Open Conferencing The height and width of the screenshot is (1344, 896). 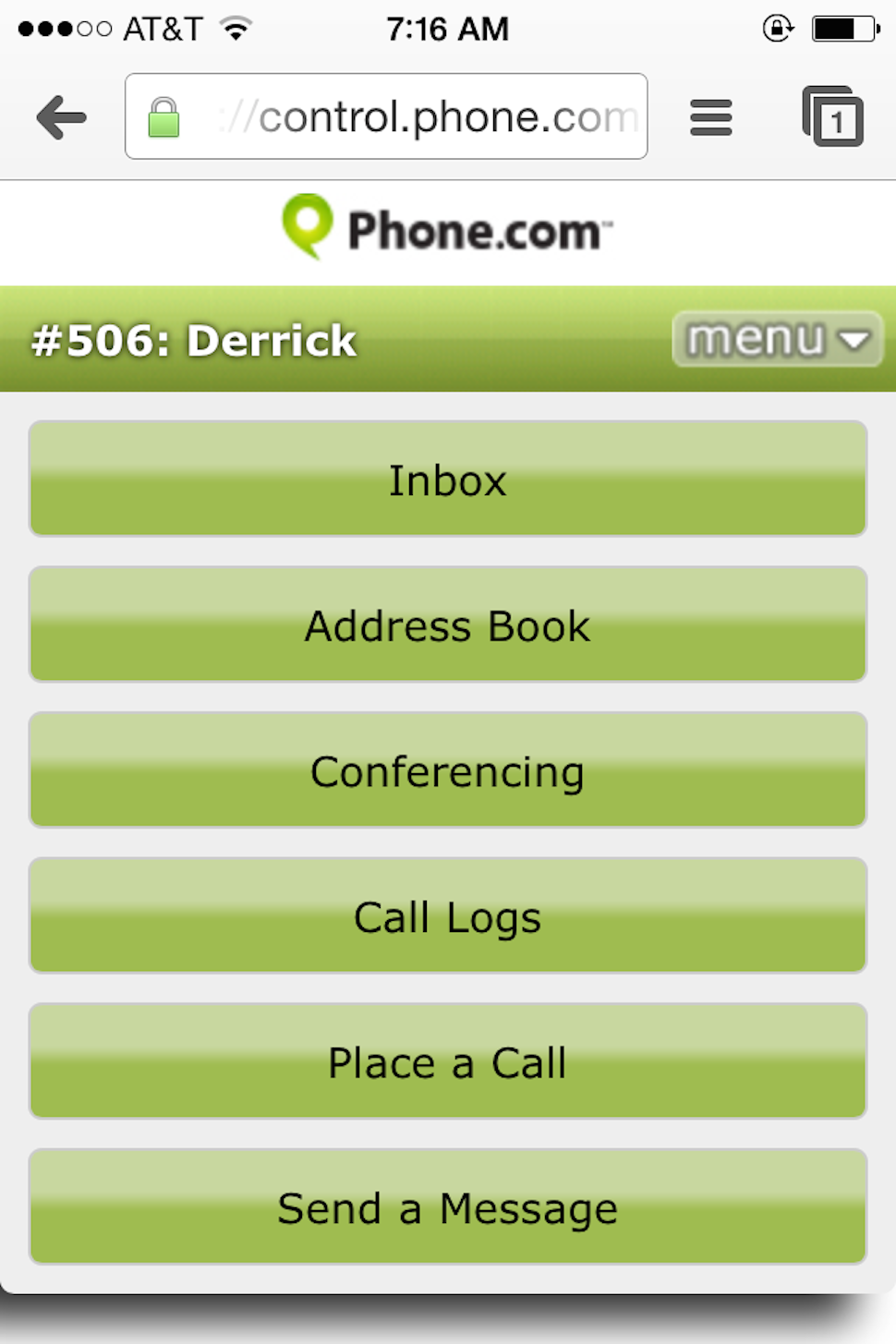click(448, 770)
